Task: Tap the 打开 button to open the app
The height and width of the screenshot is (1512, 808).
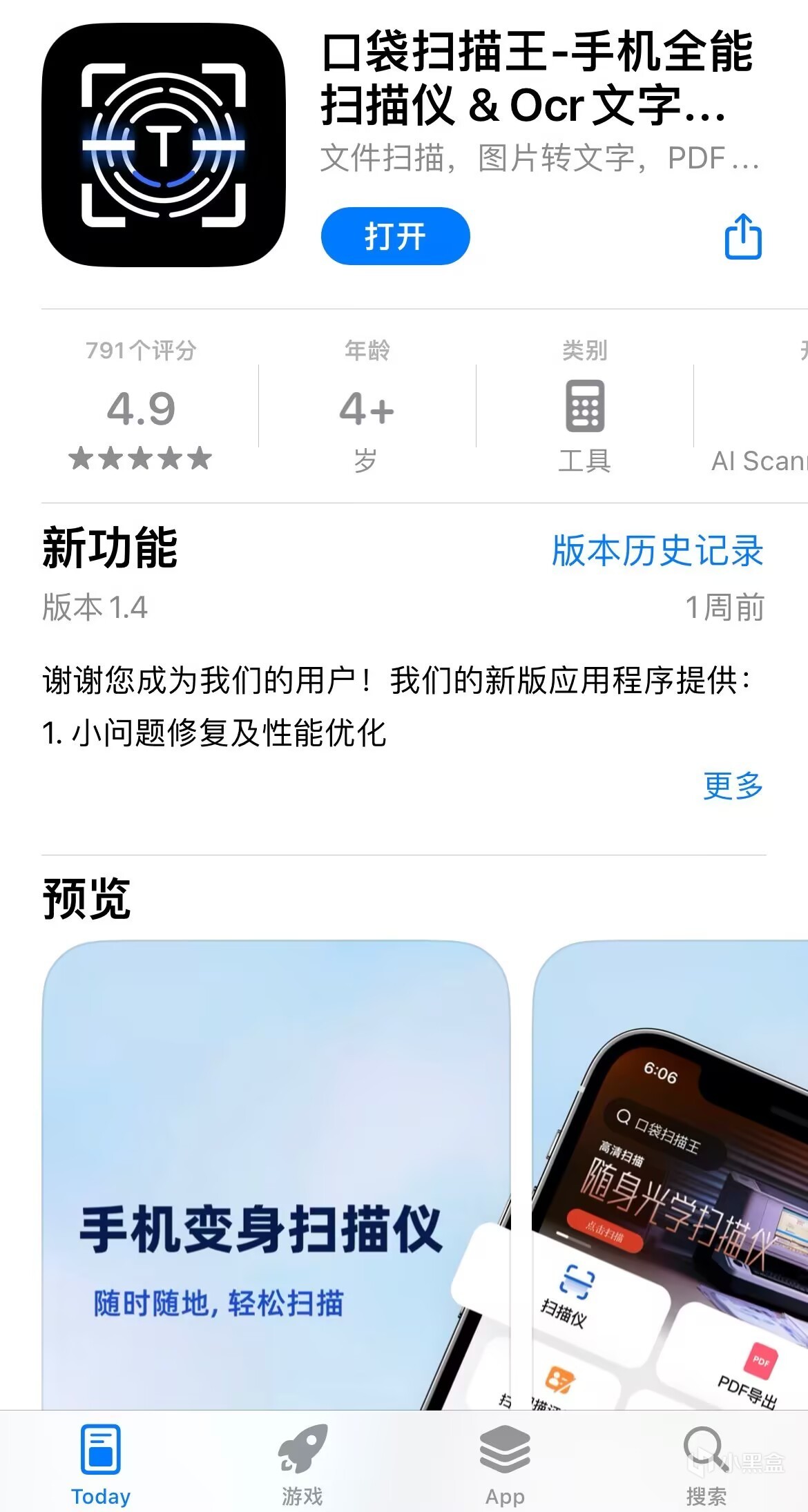Action: click(395, 236)
